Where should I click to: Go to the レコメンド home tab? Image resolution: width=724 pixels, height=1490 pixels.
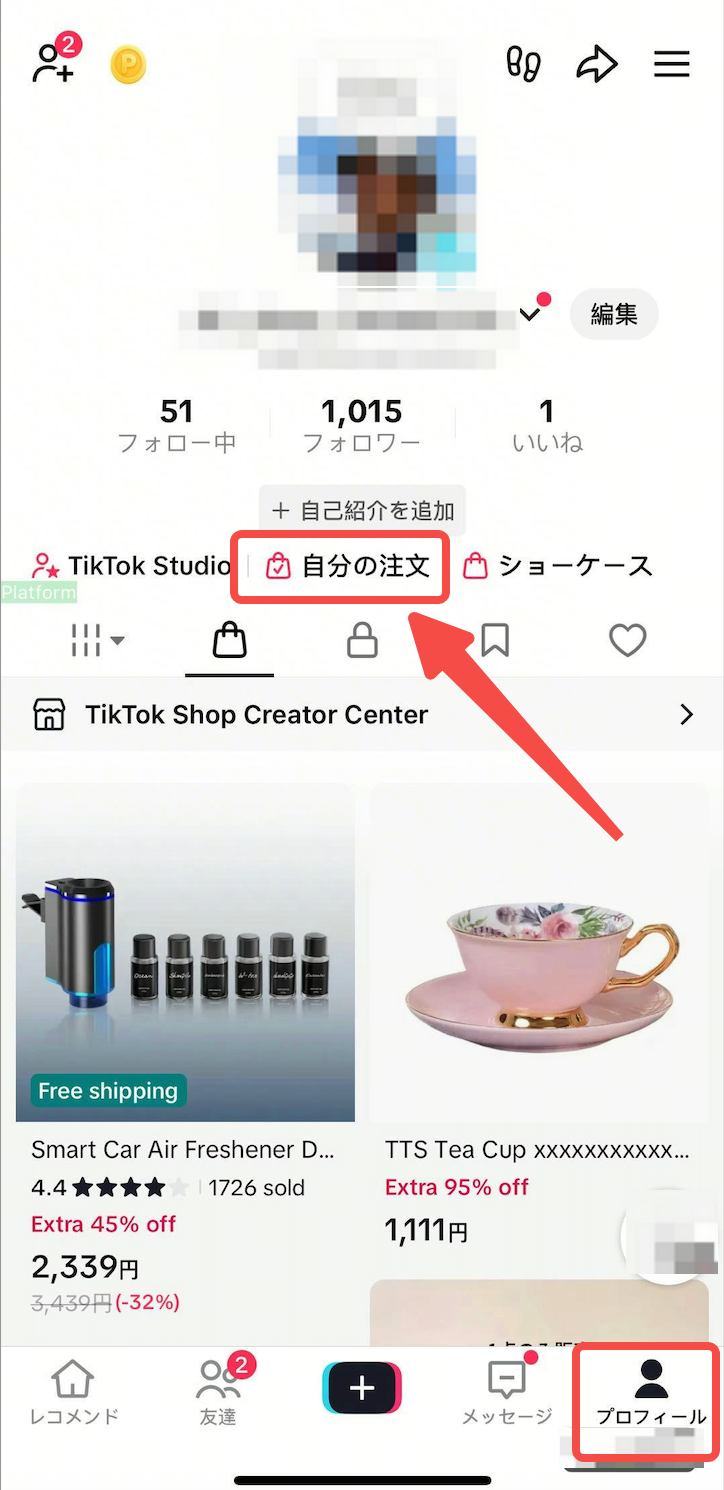[73, 1391]
